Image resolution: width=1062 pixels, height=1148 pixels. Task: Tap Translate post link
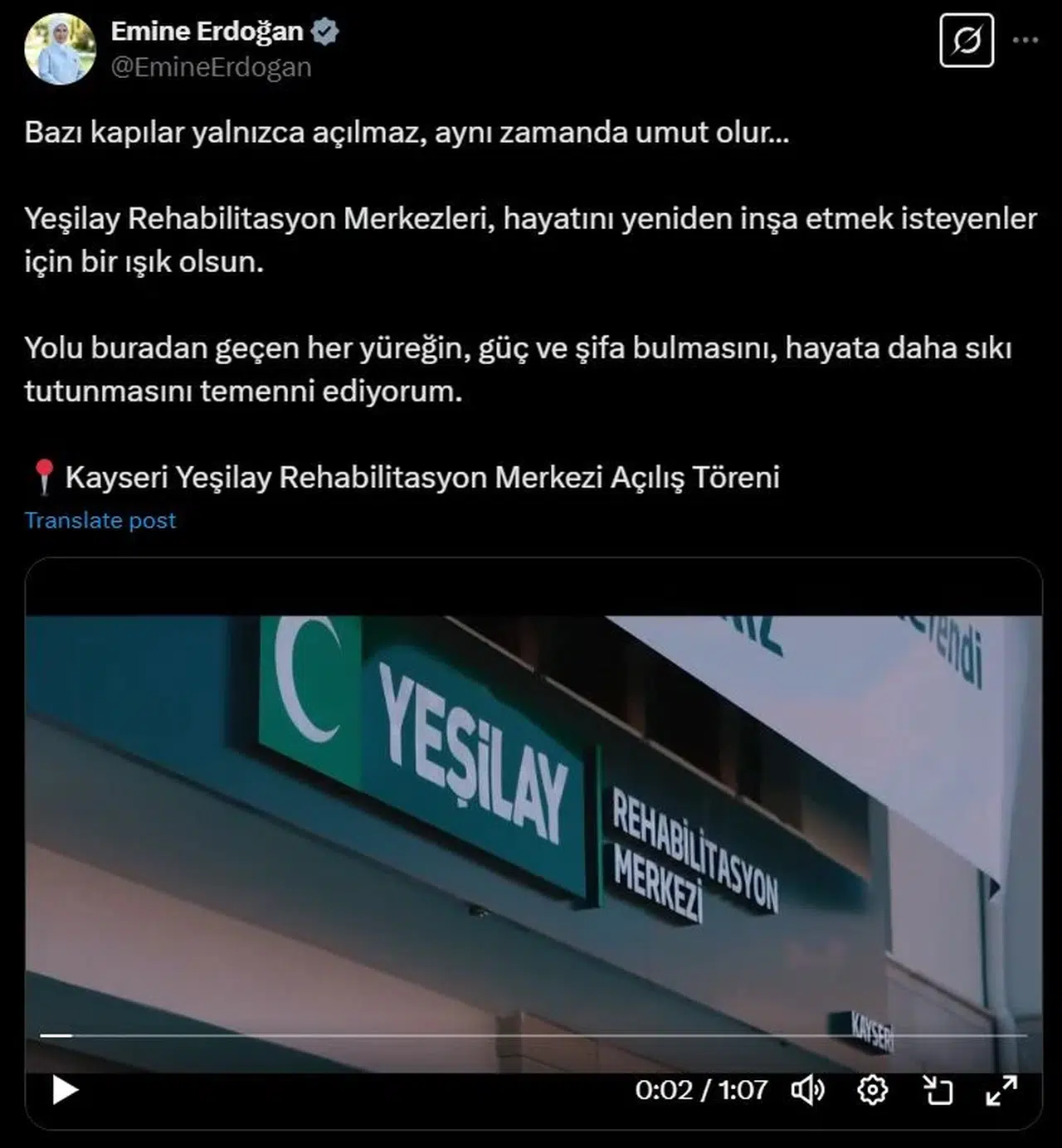[100, 520]
